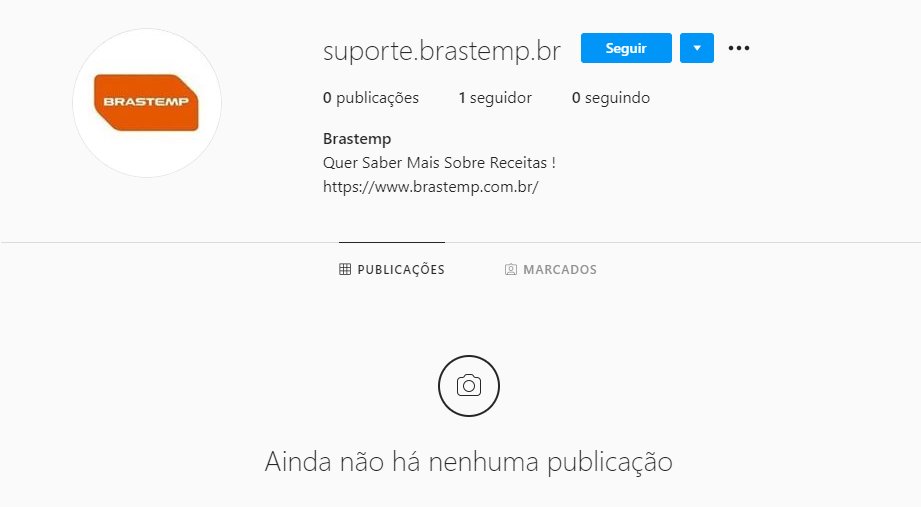
Task: Open the three-dot options menu
Action: pos(739,48)
